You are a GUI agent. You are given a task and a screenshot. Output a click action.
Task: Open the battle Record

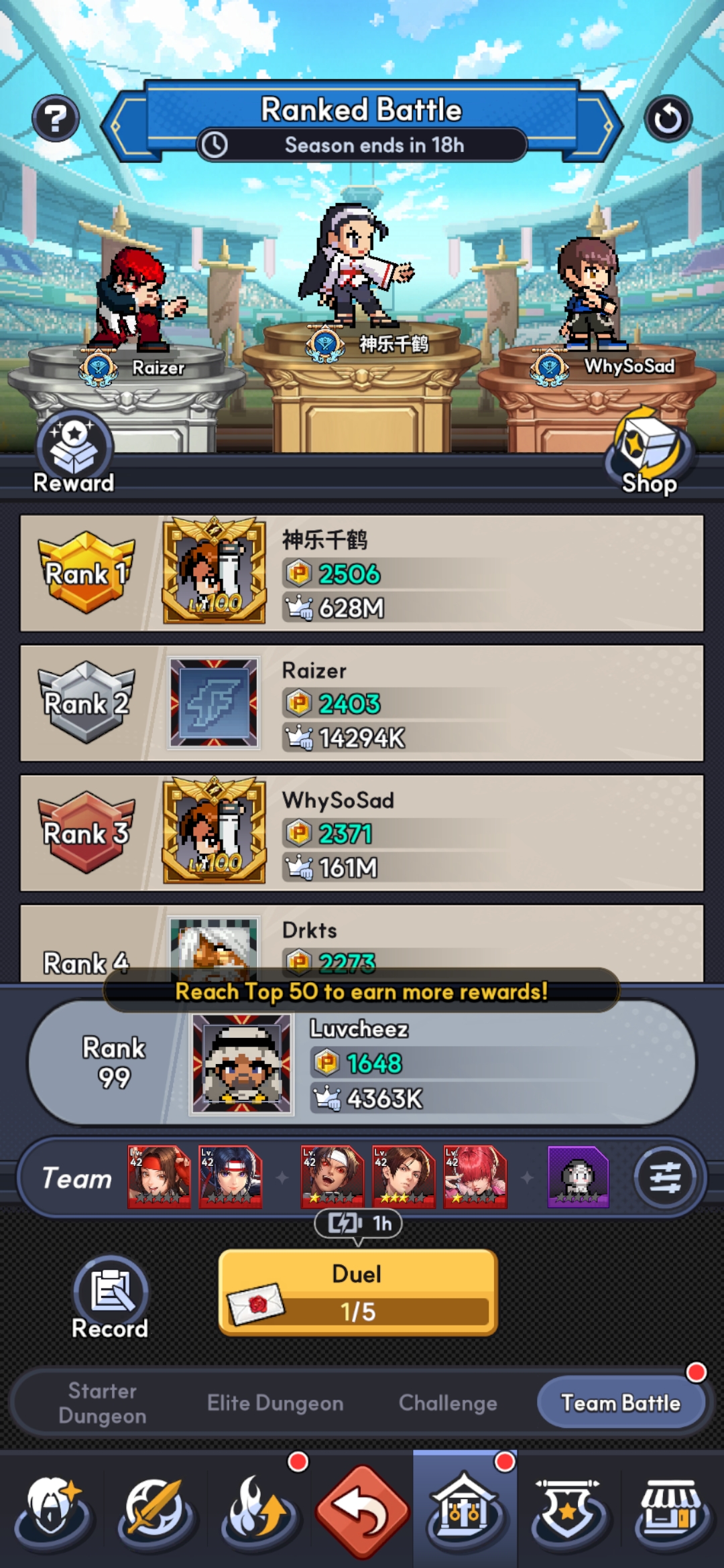tap(110, 1298)
